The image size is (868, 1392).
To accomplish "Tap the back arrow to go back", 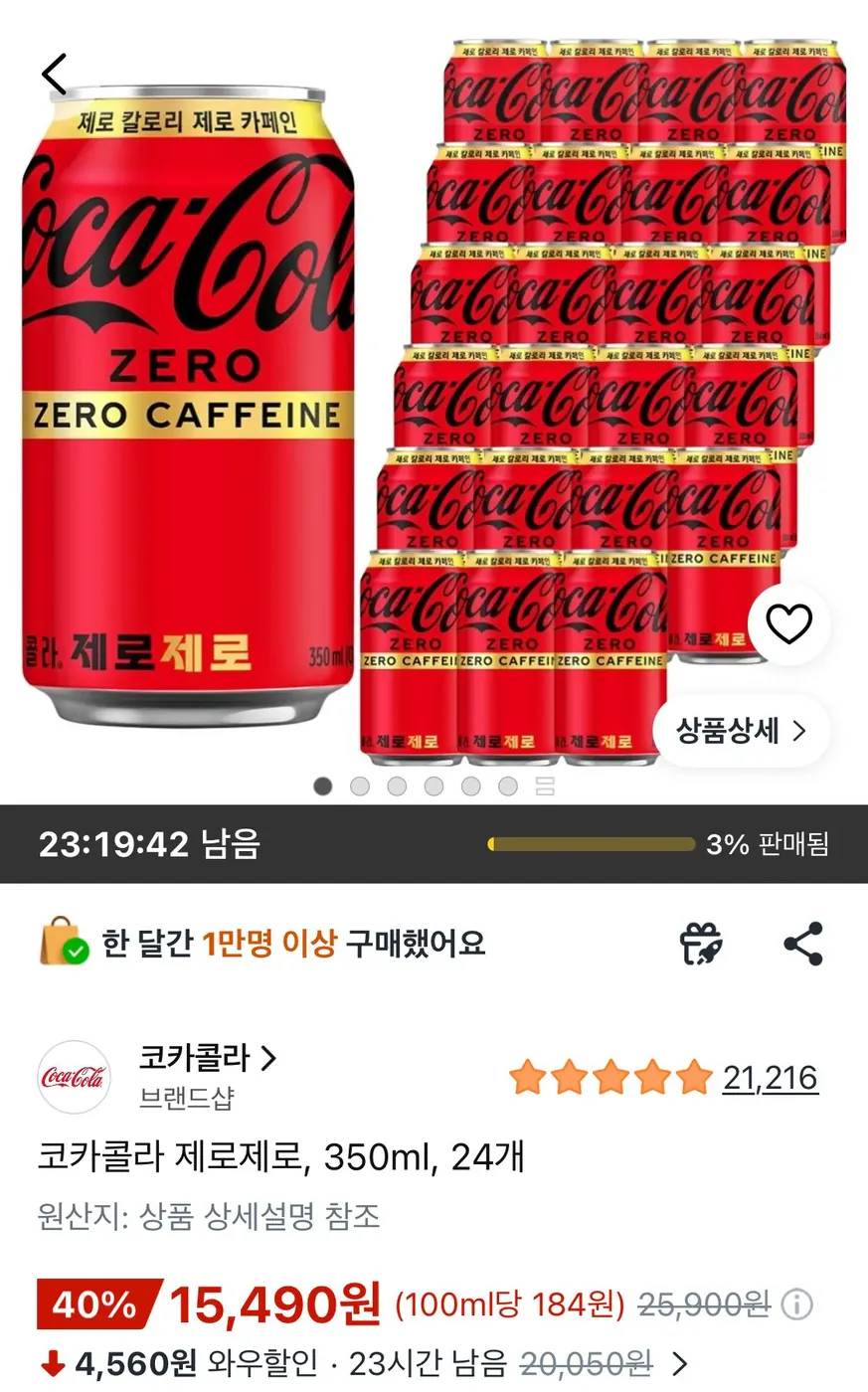I will click(x=54, y=74).
